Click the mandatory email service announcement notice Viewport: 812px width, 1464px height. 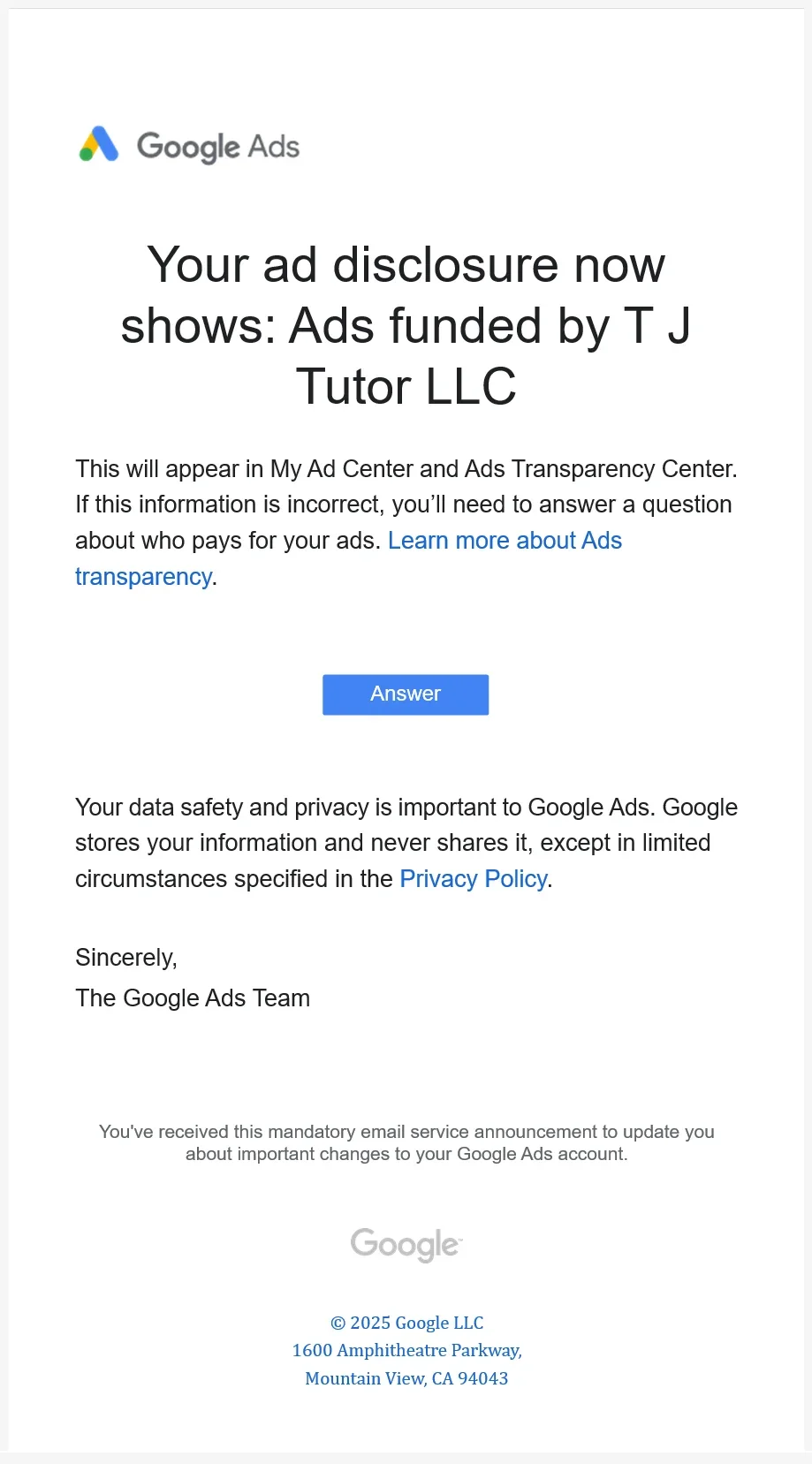[406, 1142]
